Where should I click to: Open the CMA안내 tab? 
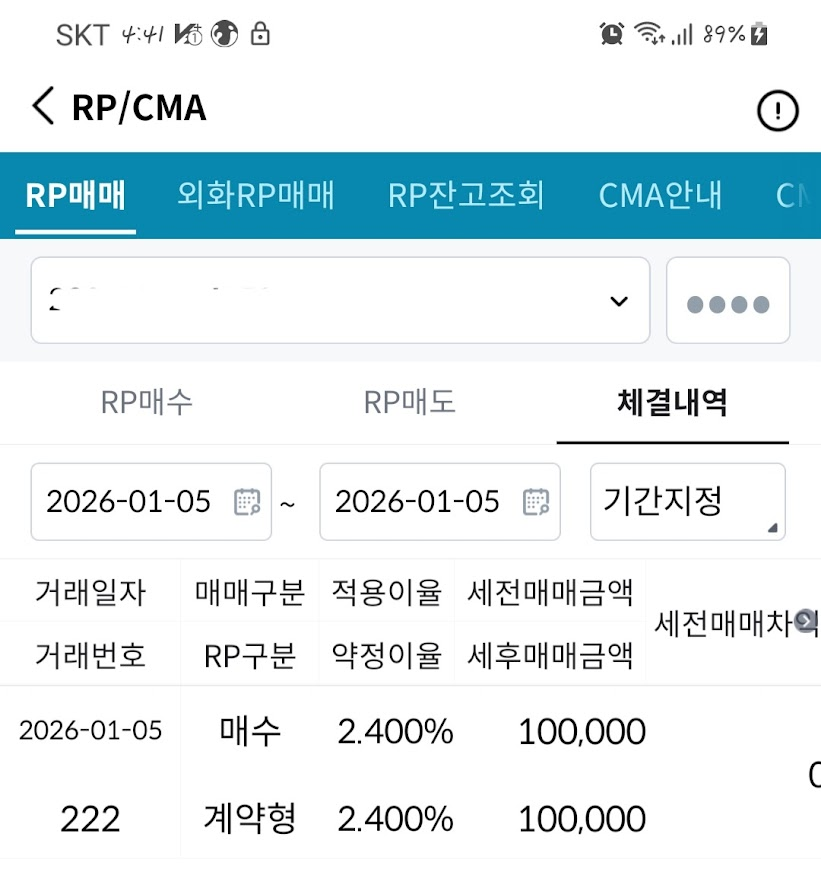pyautogui.click(x=660, y=195)
